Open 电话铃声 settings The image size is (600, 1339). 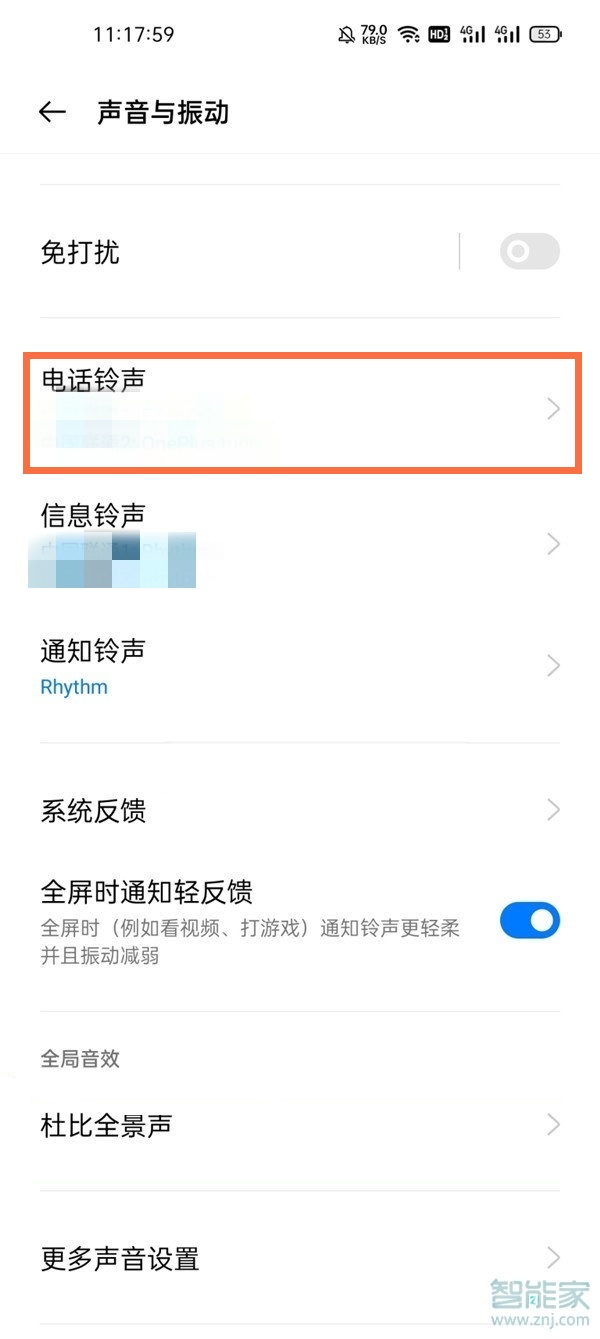[300, 409]
